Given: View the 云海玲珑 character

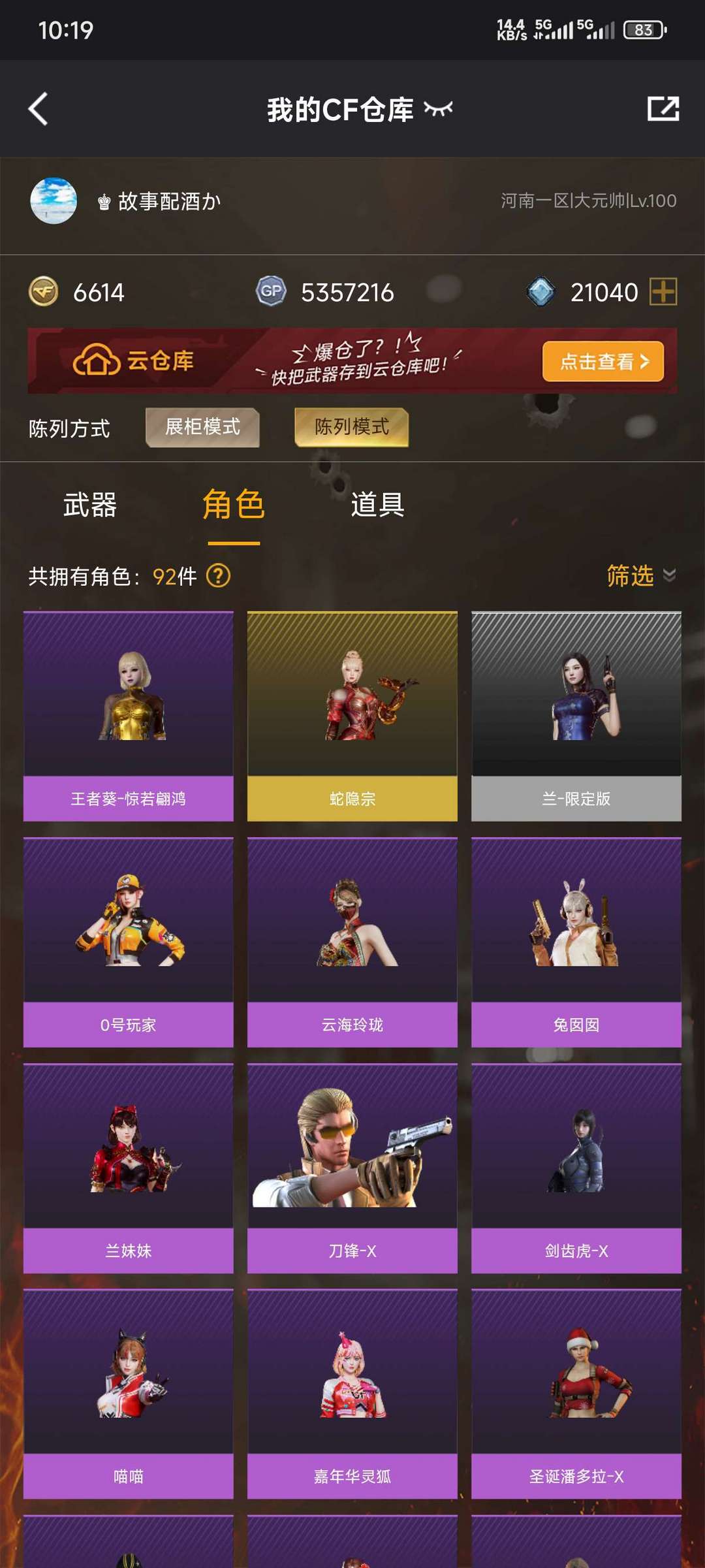Looking at the screenshot, I should 352,942.
